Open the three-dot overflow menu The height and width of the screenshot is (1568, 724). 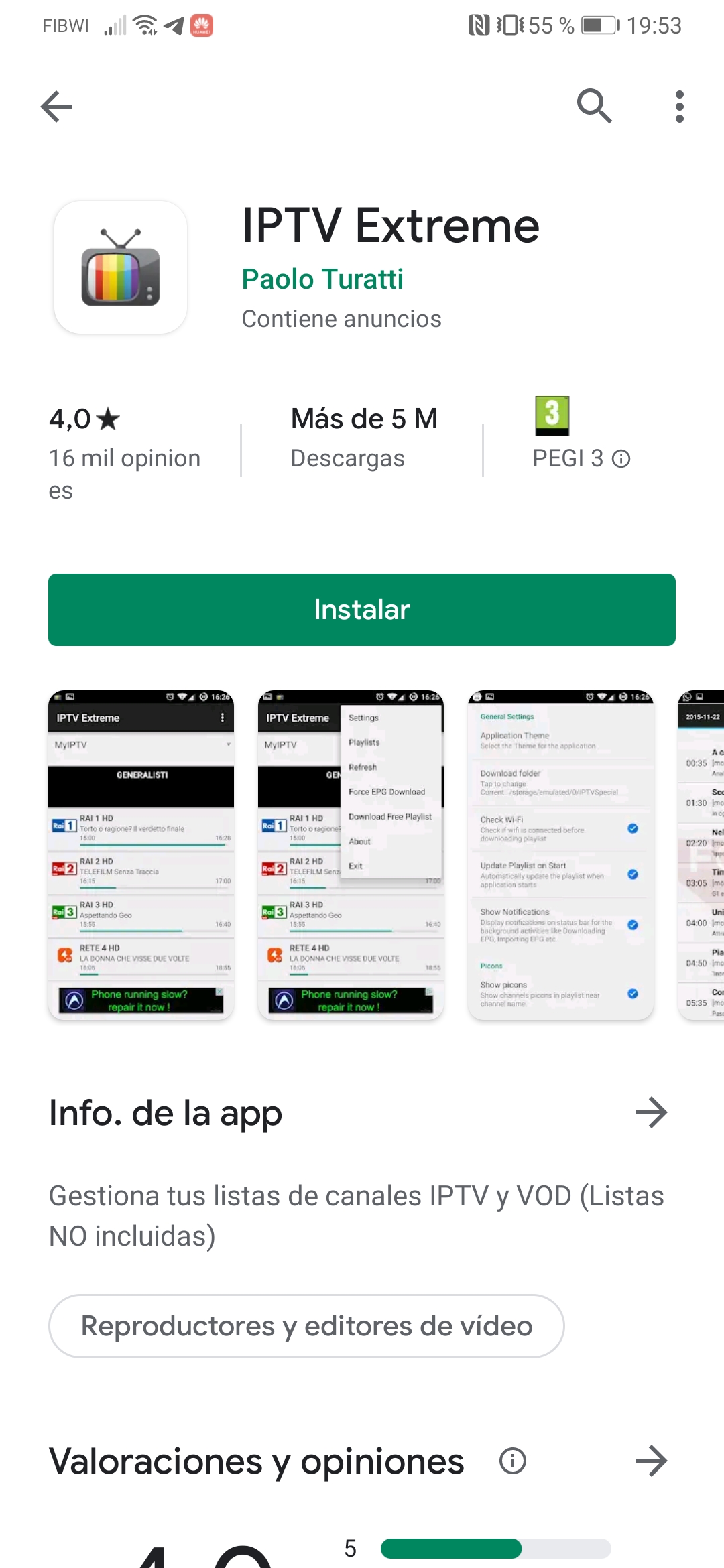tap(679, 107)
